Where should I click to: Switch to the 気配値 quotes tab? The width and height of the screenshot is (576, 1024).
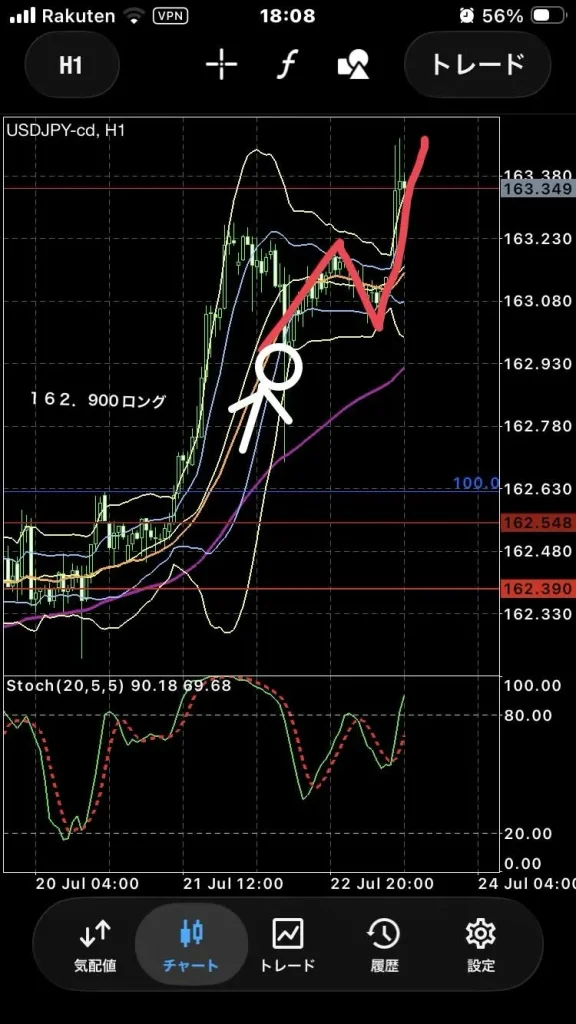point(95,944)
